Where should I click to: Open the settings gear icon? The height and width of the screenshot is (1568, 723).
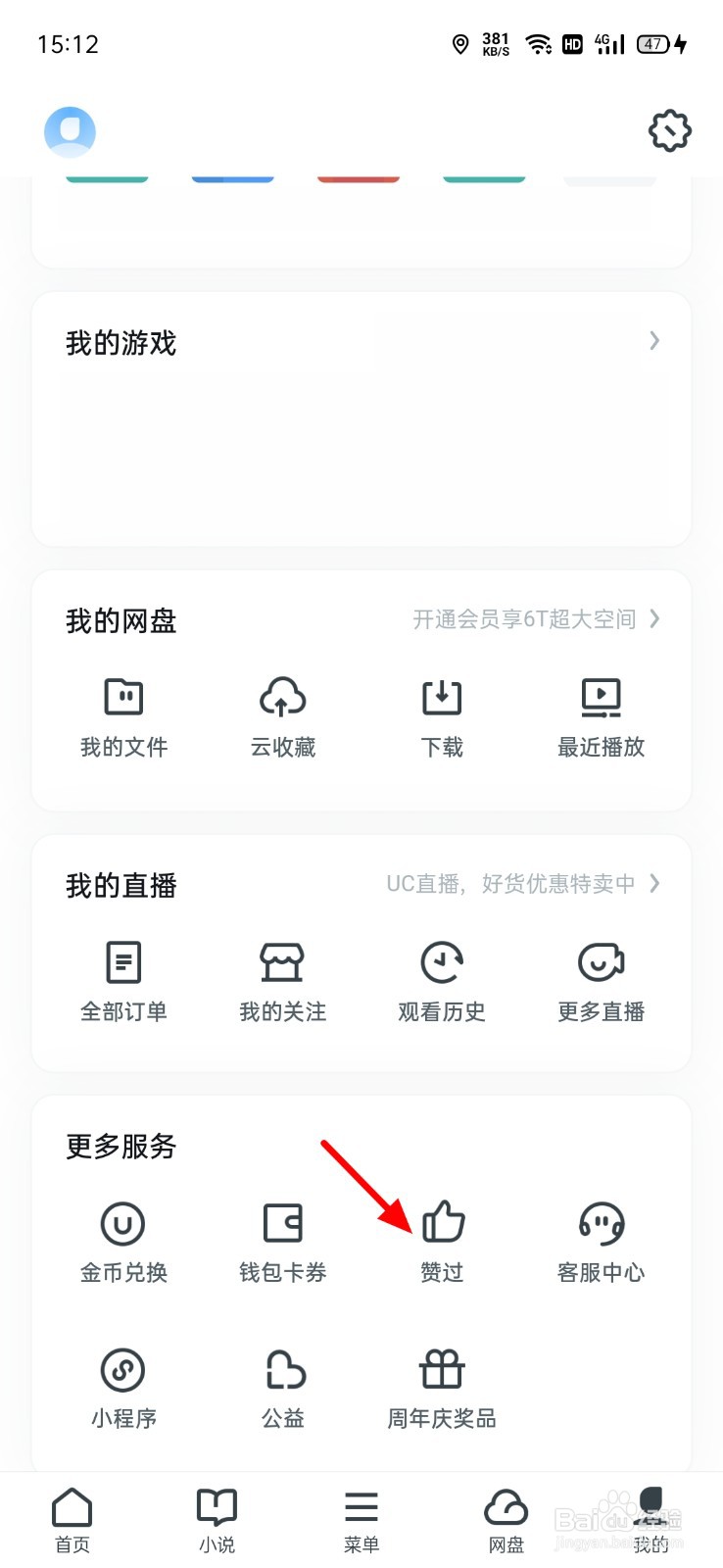670,130
